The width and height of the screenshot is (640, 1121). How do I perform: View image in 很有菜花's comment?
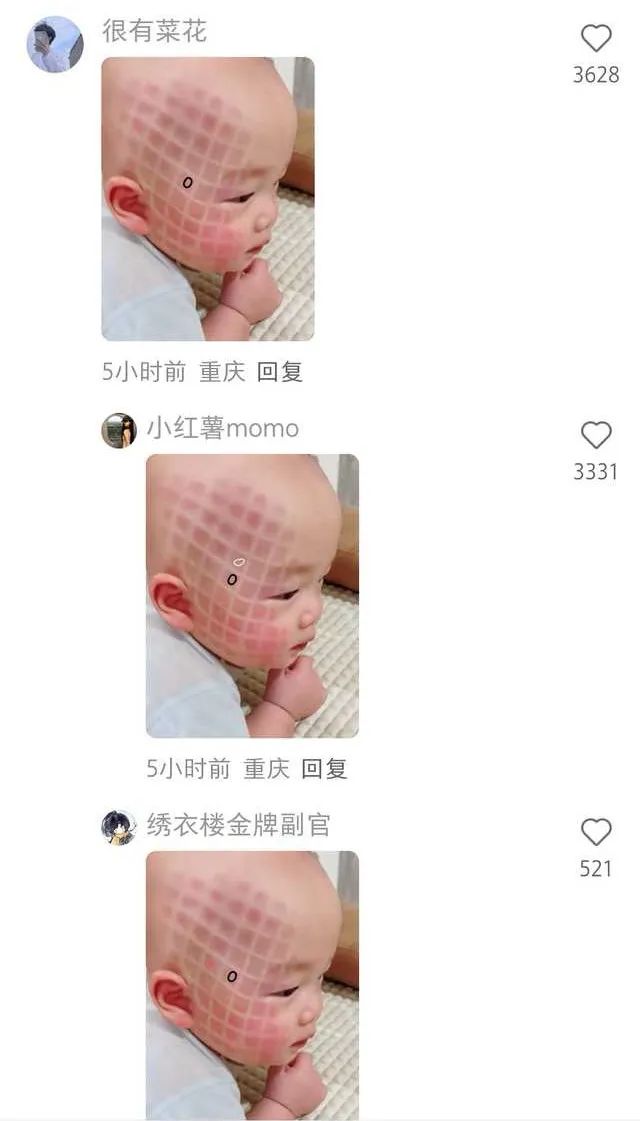click(207, 199)
